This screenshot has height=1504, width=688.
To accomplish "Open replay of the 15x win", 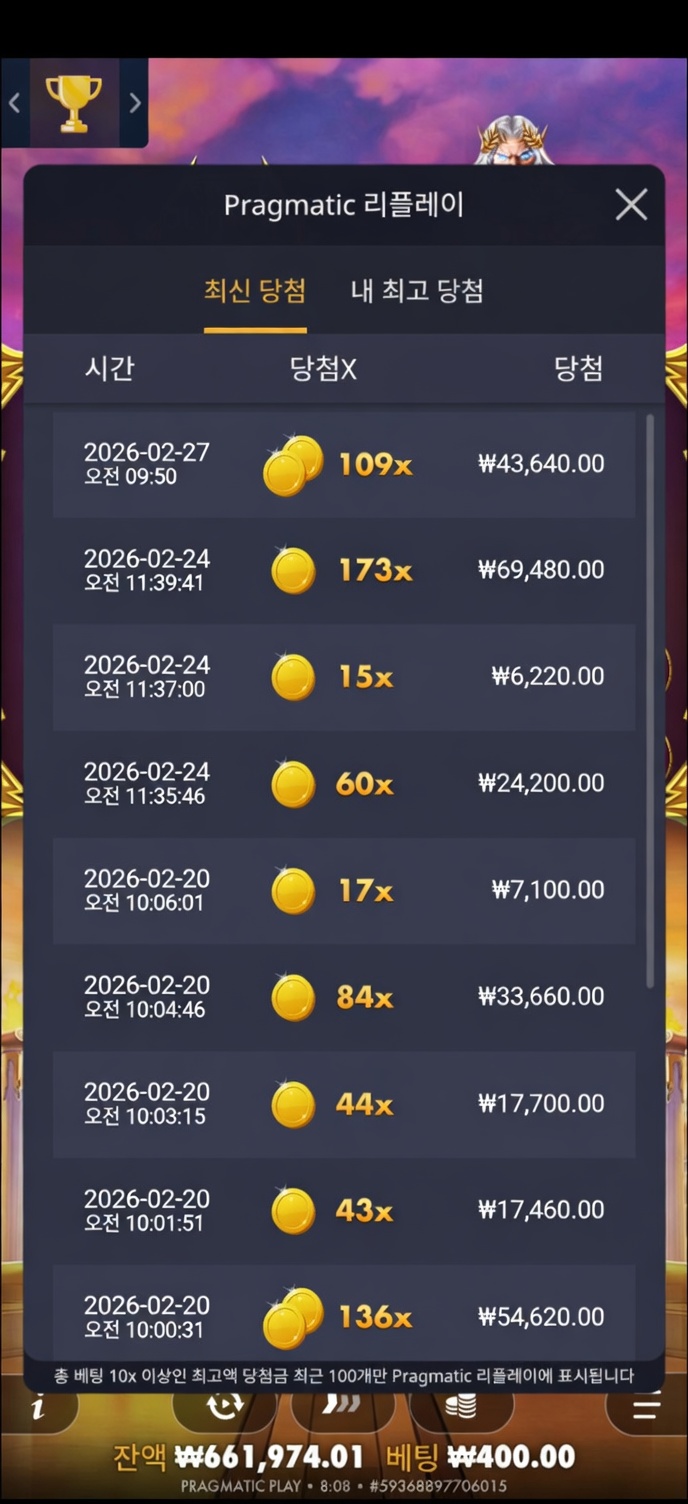I will click(343, 677).
